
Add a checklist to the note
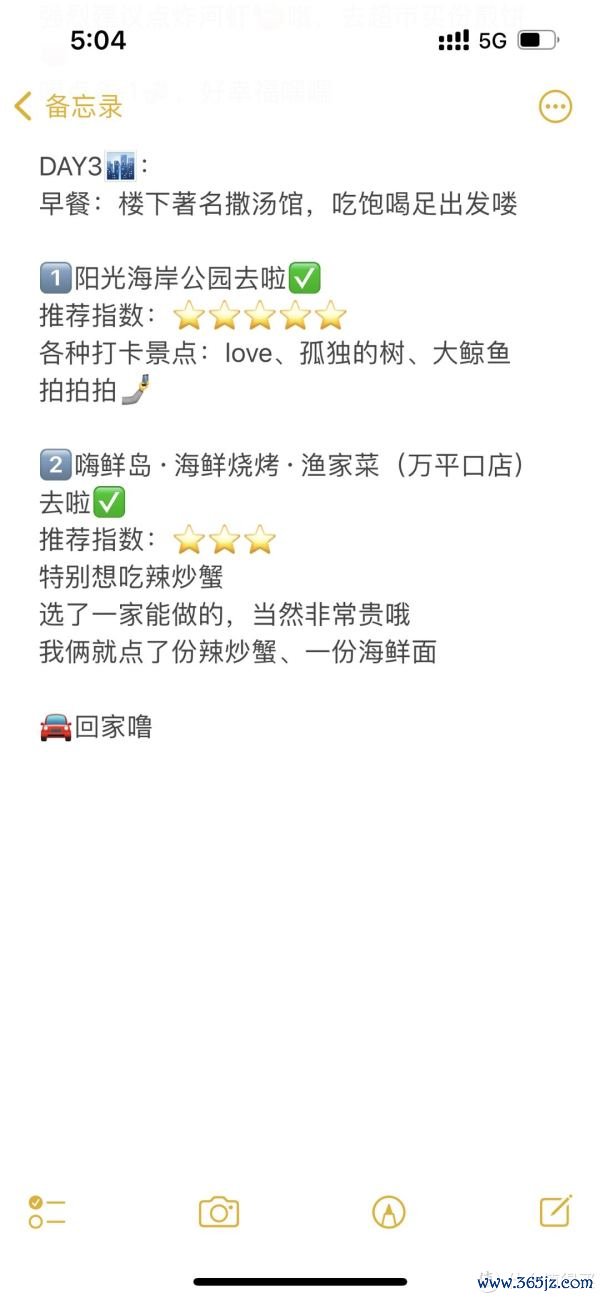tap(47, 1211)
